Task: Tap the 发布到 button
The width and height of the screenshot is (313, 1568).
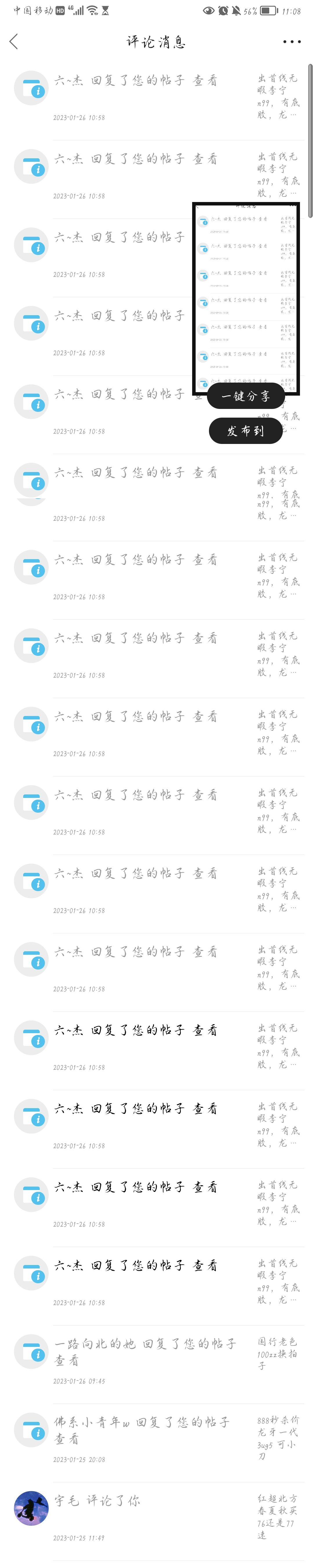Action: [x=245, y=431]
